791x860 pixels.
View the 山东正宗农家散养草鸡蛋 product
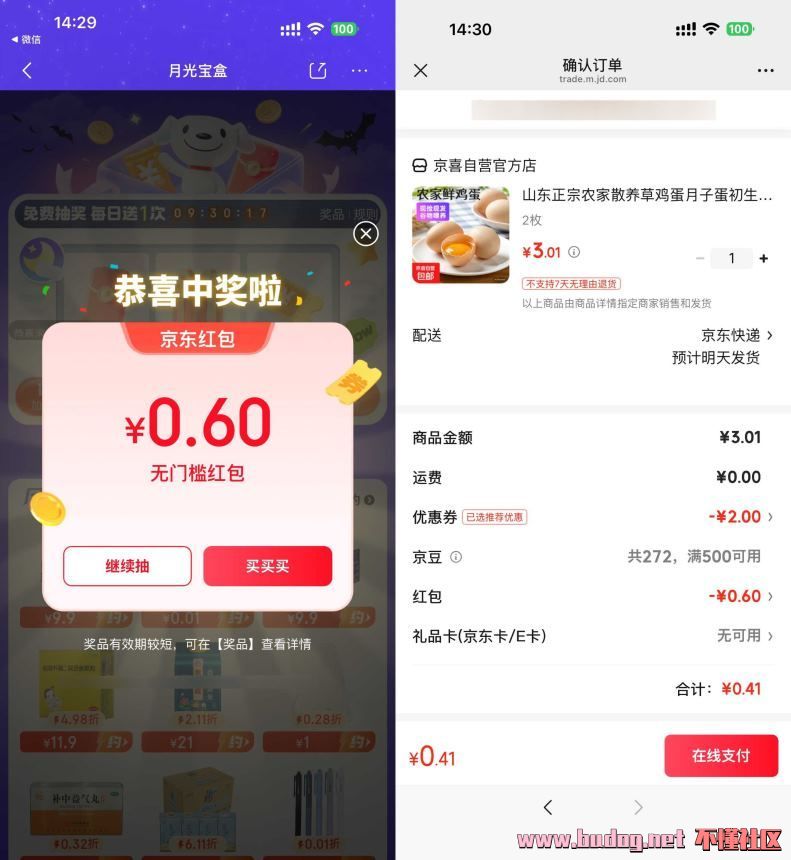pyautogui.click(x=646, y=195)
